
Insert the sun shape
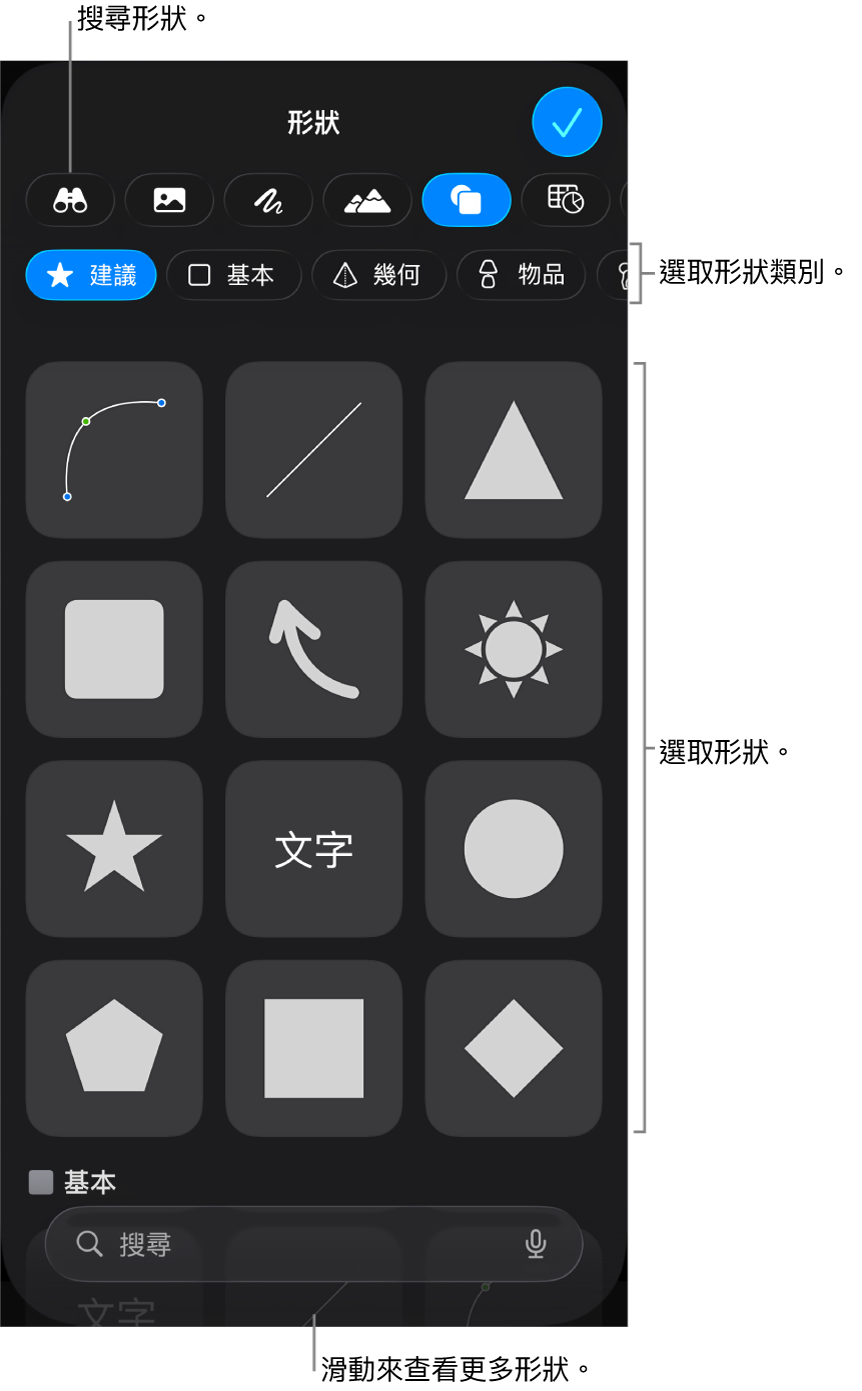pyautogui.click(x=513, y=649)
